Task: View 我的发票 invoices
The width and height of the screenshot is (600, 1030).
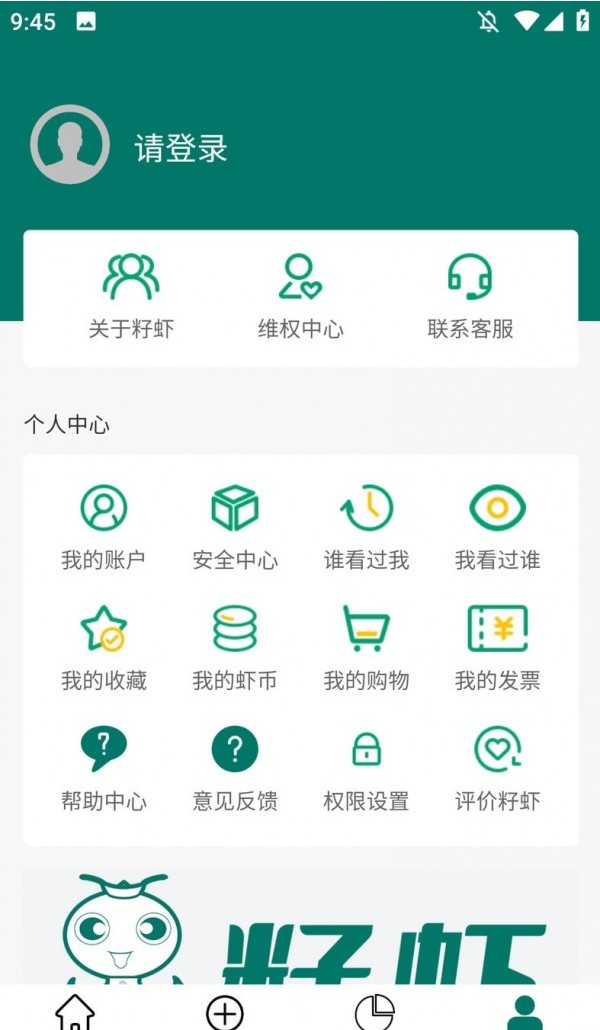Action: (x=497, y=648)
